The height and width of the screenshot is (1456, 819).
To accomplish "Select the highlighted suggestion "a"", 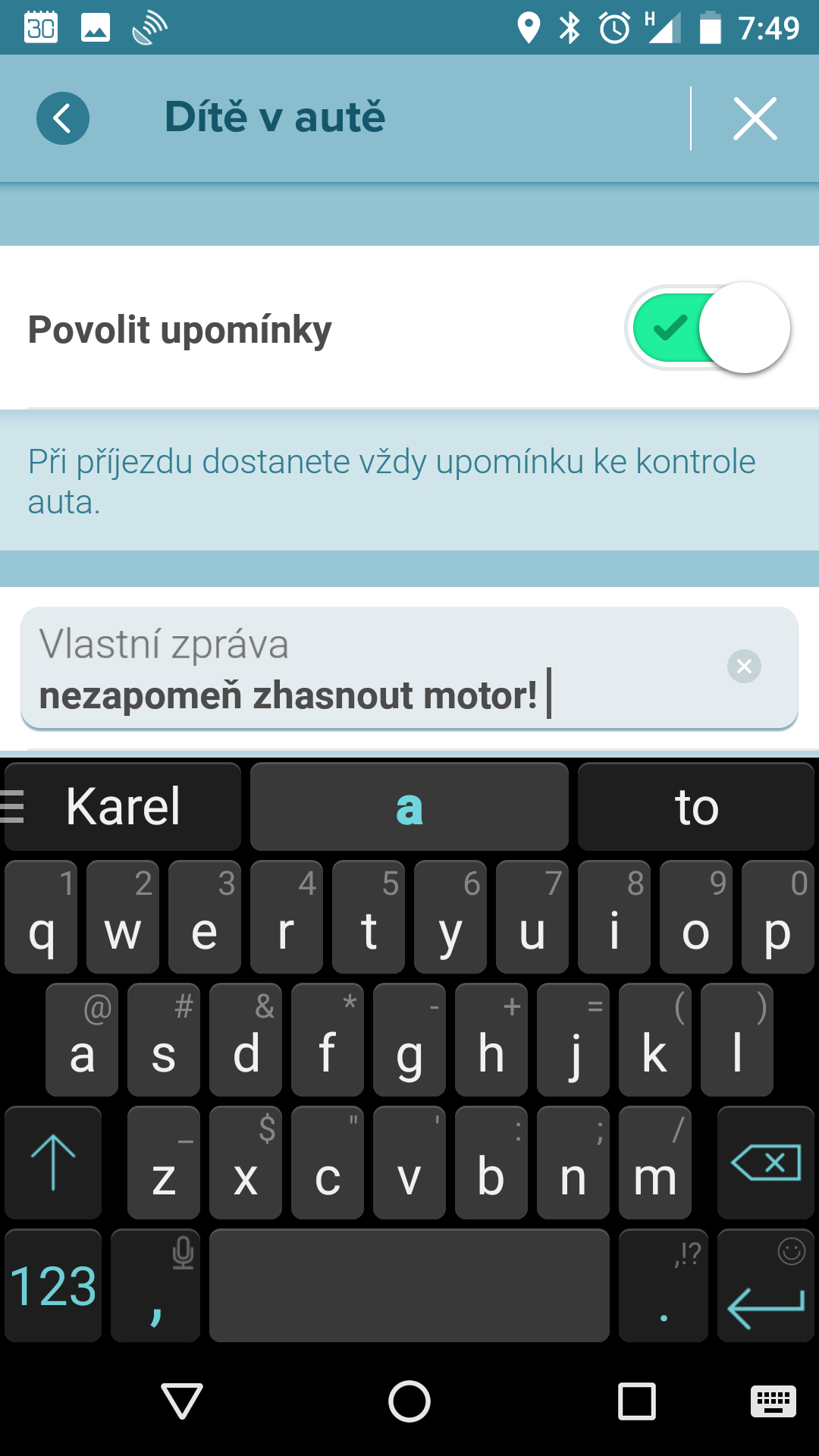I will [409, 806].
